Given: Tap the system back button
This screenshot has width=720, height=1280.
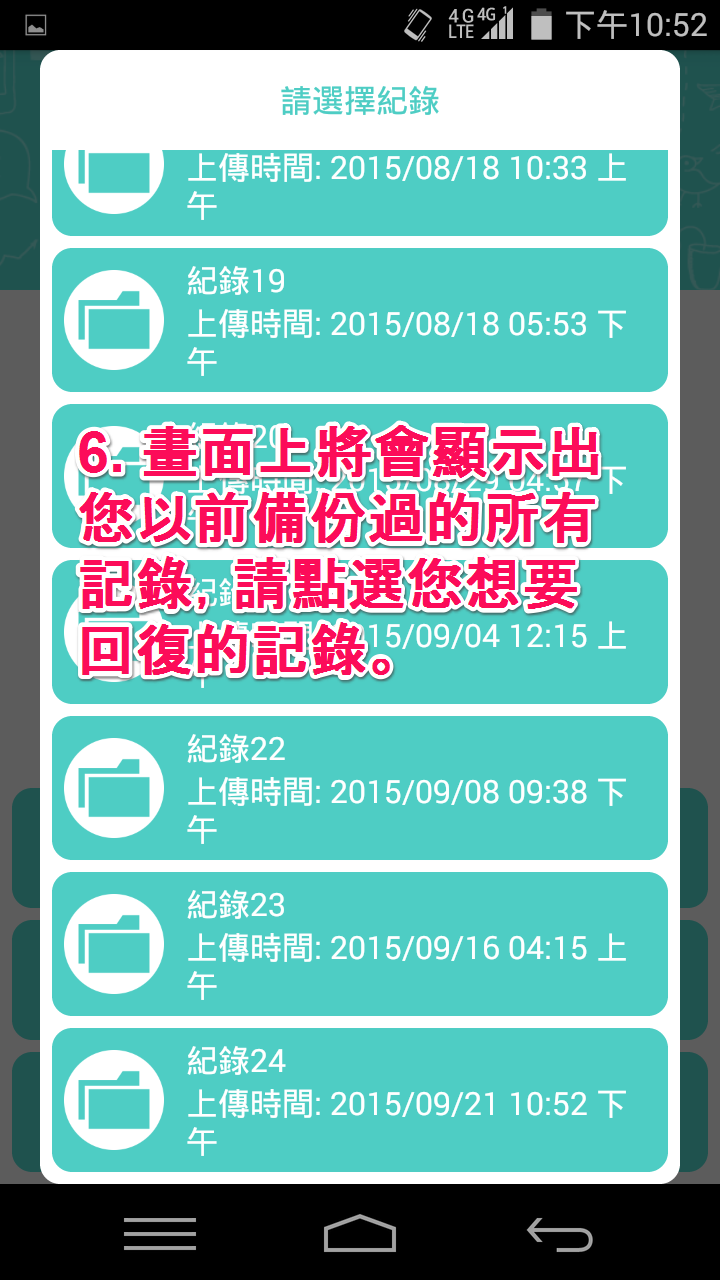Looking at the screenshot, I should click(560, 1234).
